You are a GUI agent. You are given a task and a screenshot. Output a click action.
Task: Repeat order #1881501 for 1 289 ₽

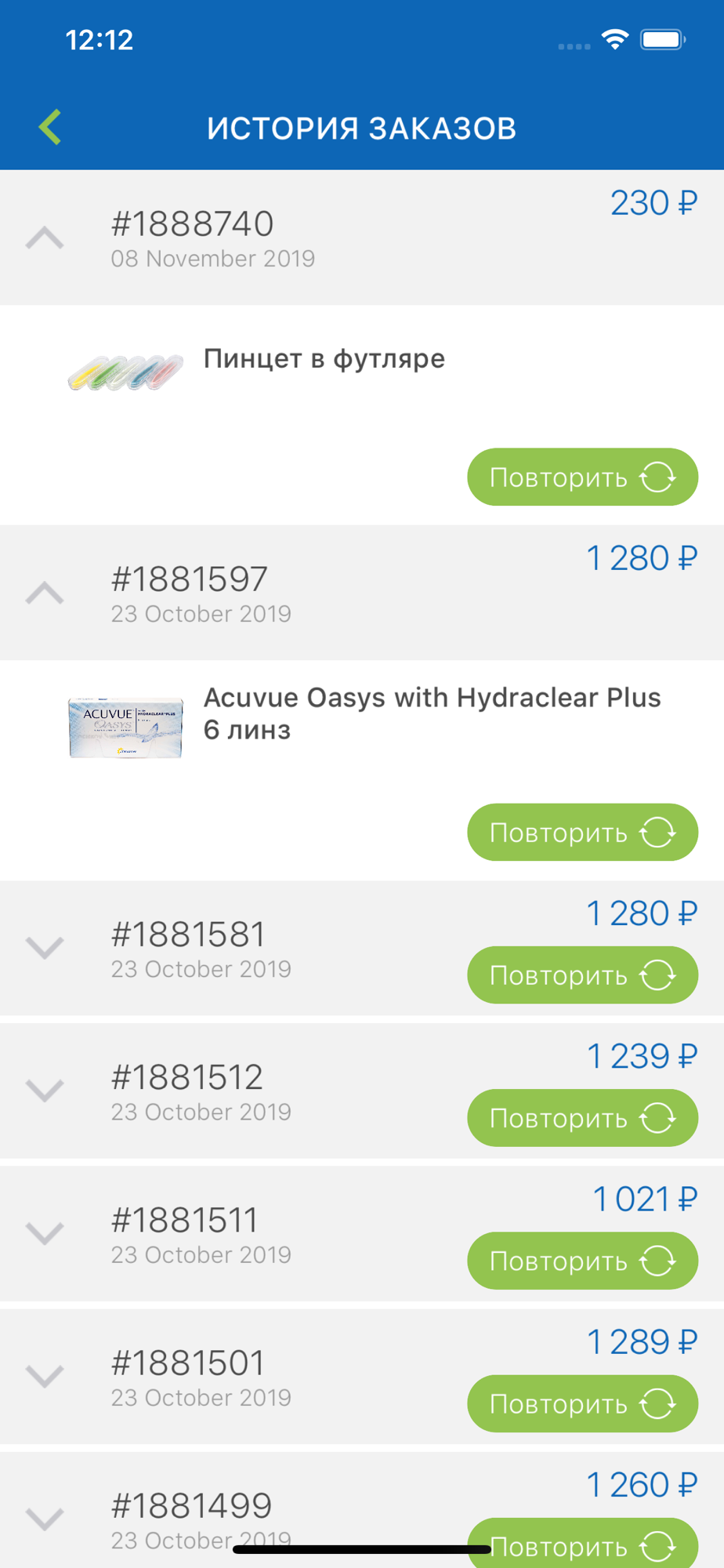(582, 1403)
